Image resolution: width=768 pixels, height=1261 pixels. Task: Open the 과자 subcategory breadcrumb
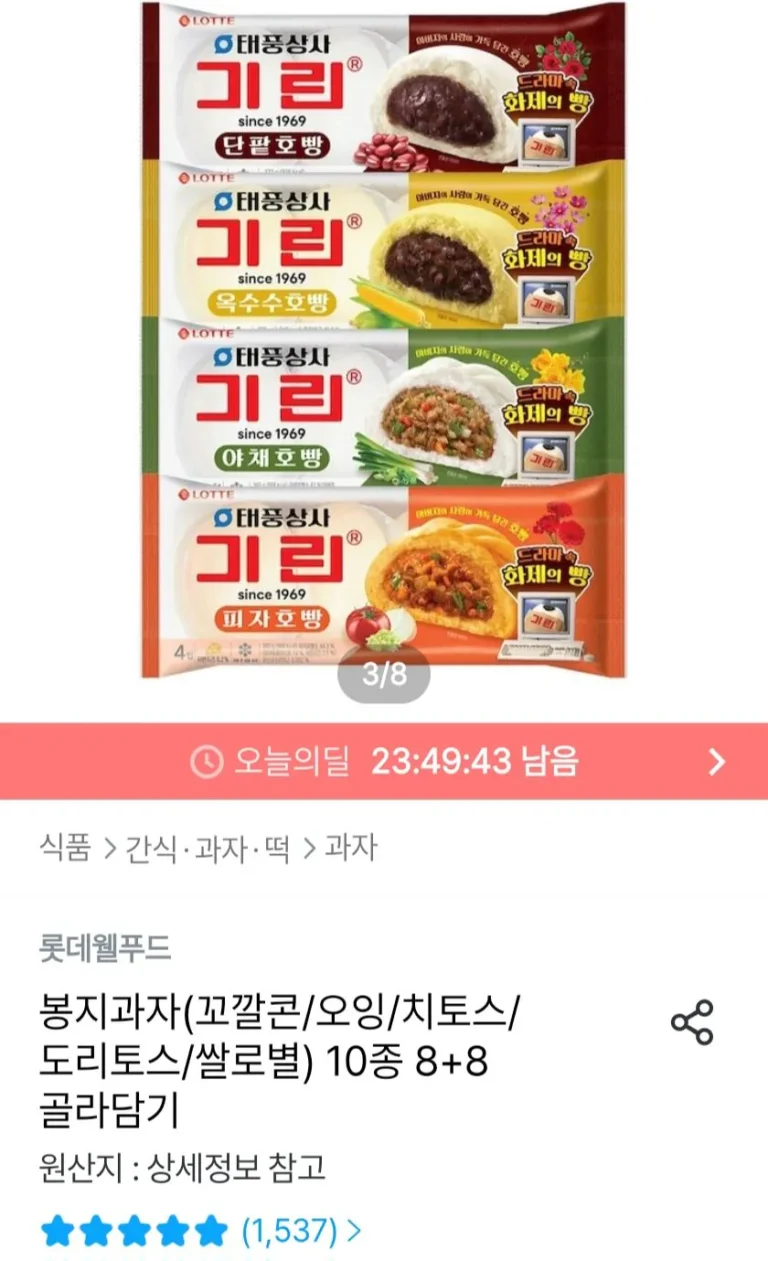350,849
